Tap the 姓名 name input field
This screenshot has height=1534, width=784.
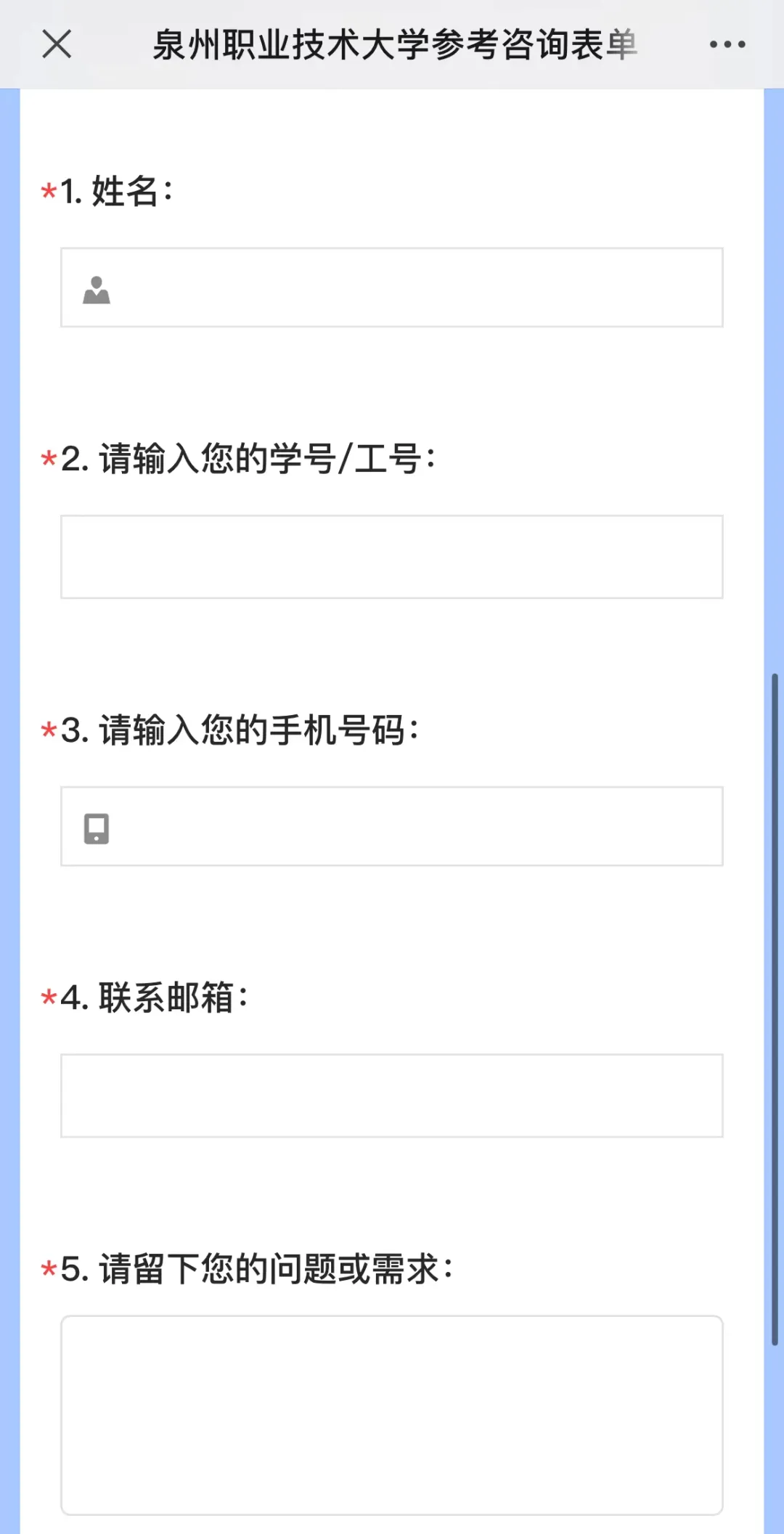[x=392, y=287]
